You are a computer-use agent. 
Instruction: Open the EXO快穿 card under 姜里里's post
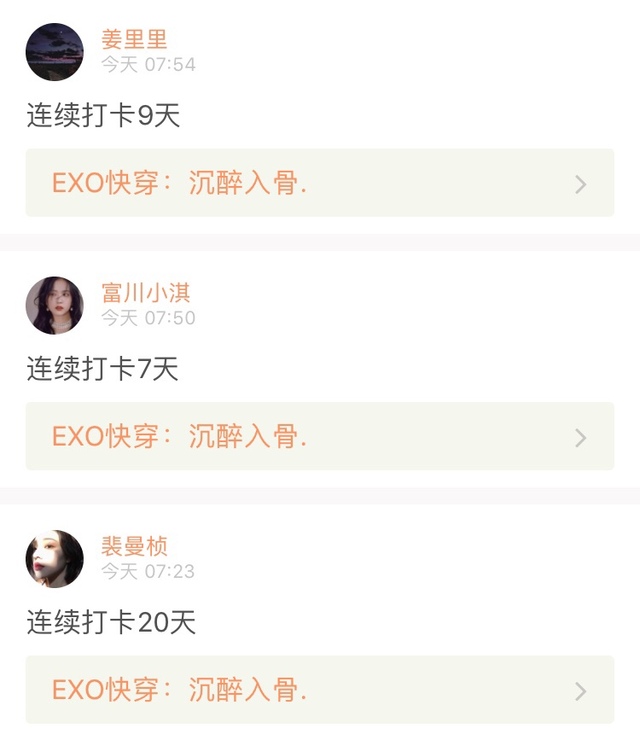tap(319, 183)
